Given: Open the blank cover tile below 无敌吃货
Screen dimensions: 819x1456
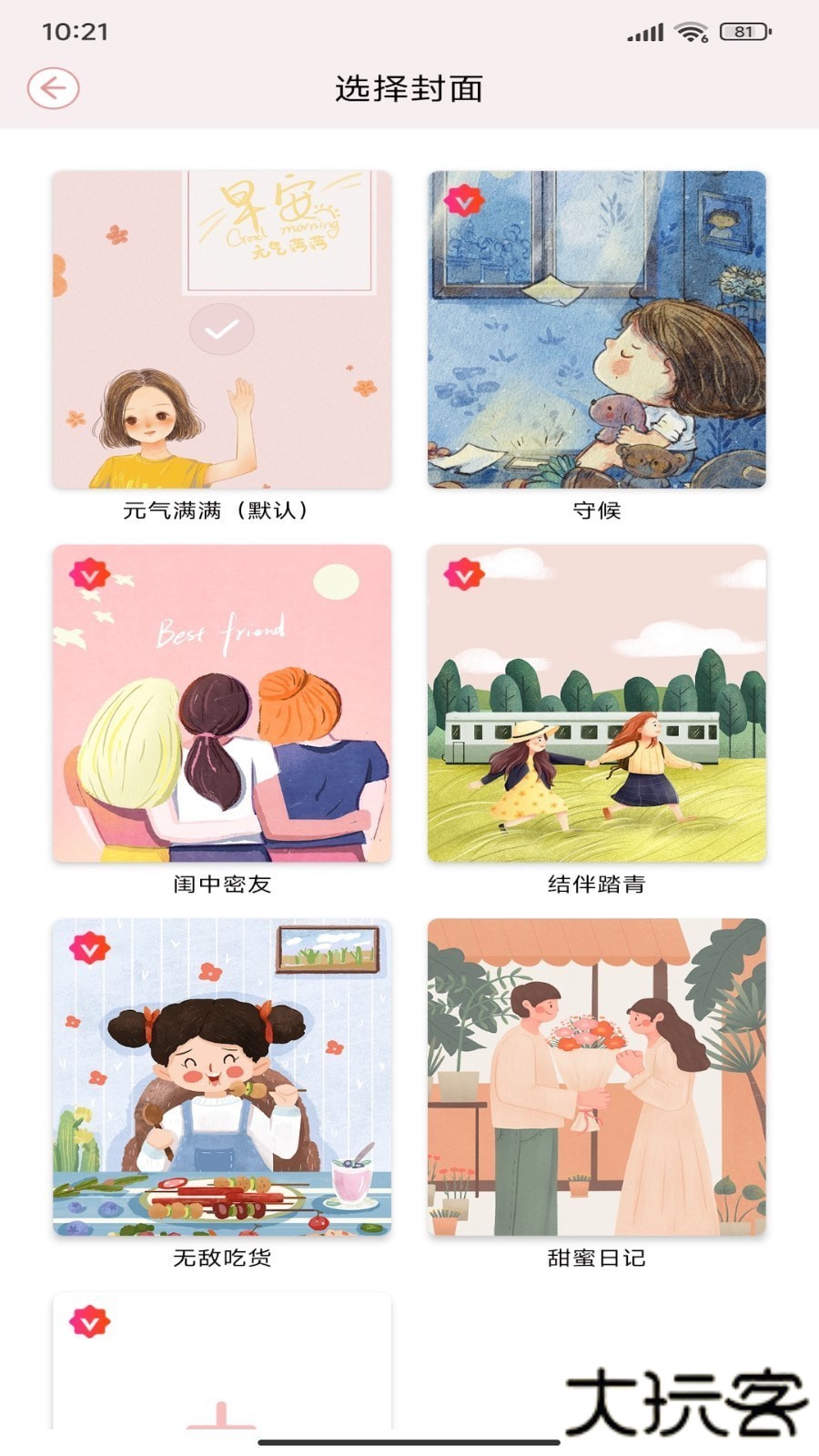Looking at the screenshot, I should pyautogui.click(x=221, y=1362).
